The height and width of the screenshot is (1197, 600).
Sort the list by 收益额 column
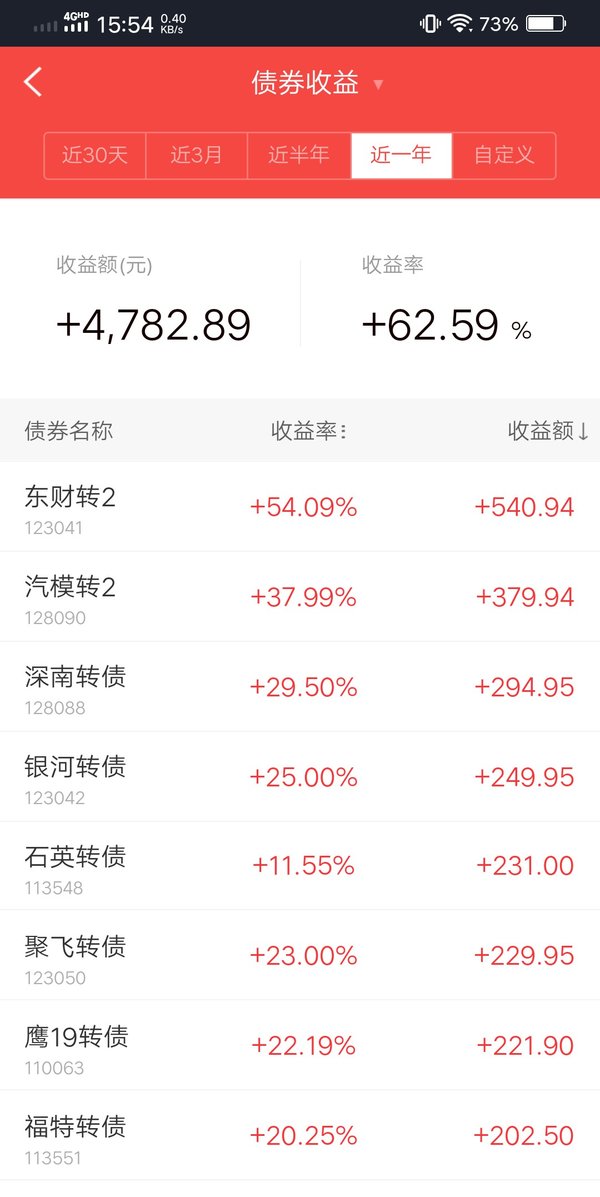pyautogui.click(x=549, y=431)
